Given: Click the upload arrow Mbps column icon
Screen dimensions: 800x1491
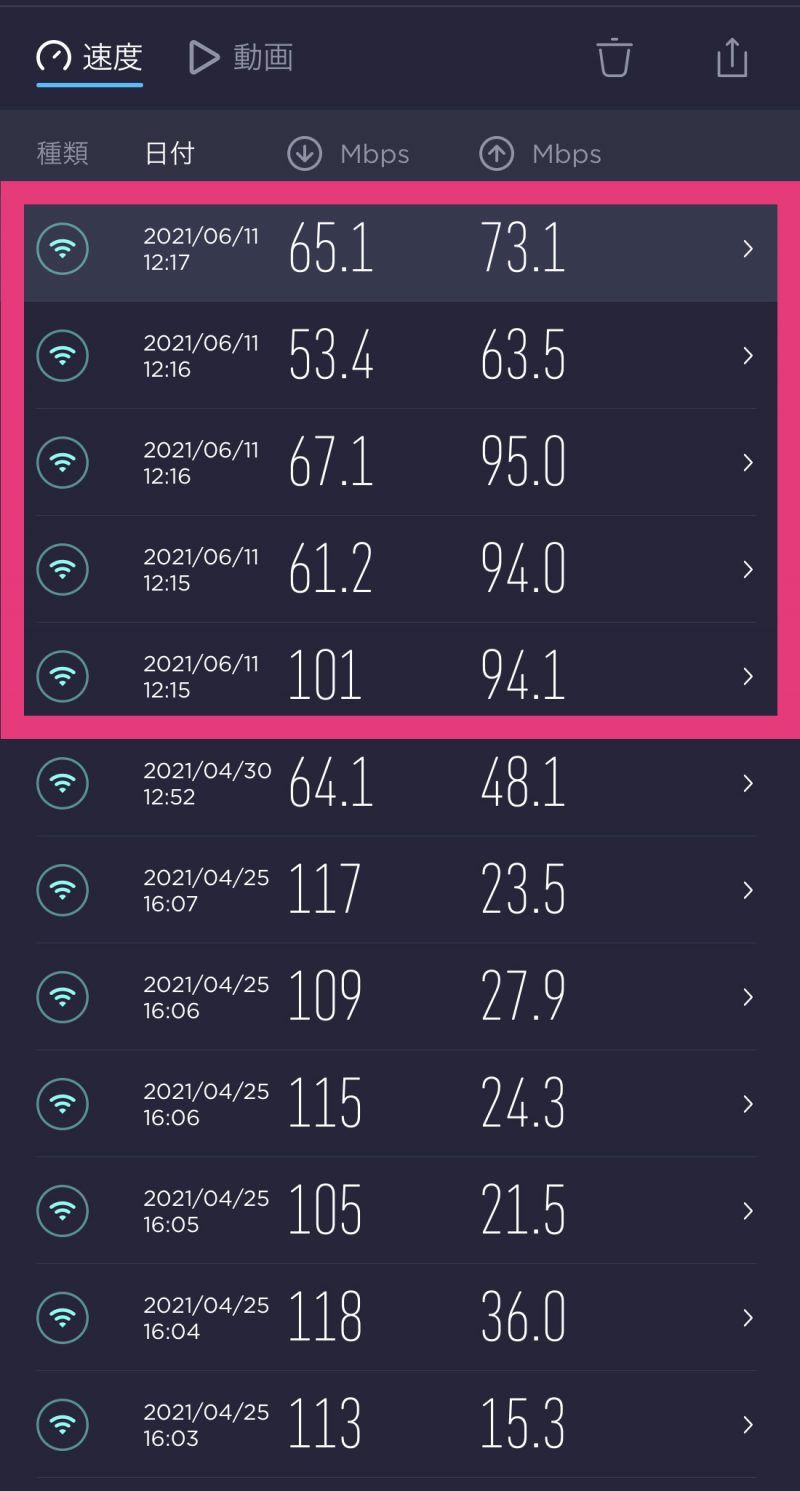Looking at the screenshot, I should pos(496,153).
